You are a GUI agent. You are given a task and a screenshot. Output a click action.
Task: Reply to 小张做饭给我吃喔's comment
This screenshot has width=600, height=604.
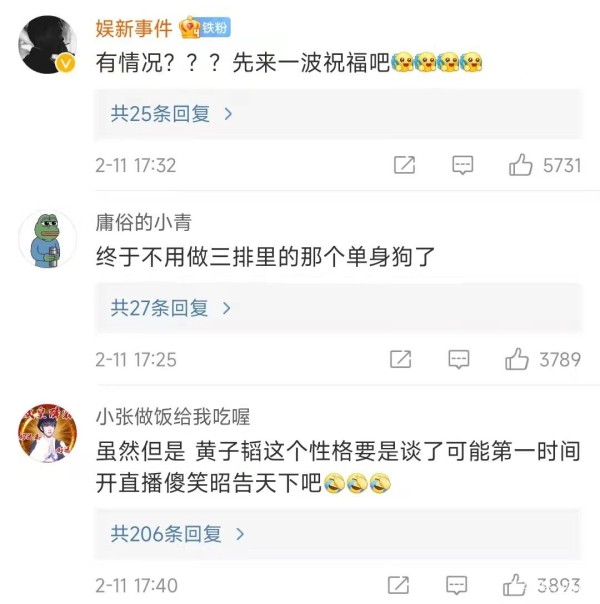click(x=457, y=585)
